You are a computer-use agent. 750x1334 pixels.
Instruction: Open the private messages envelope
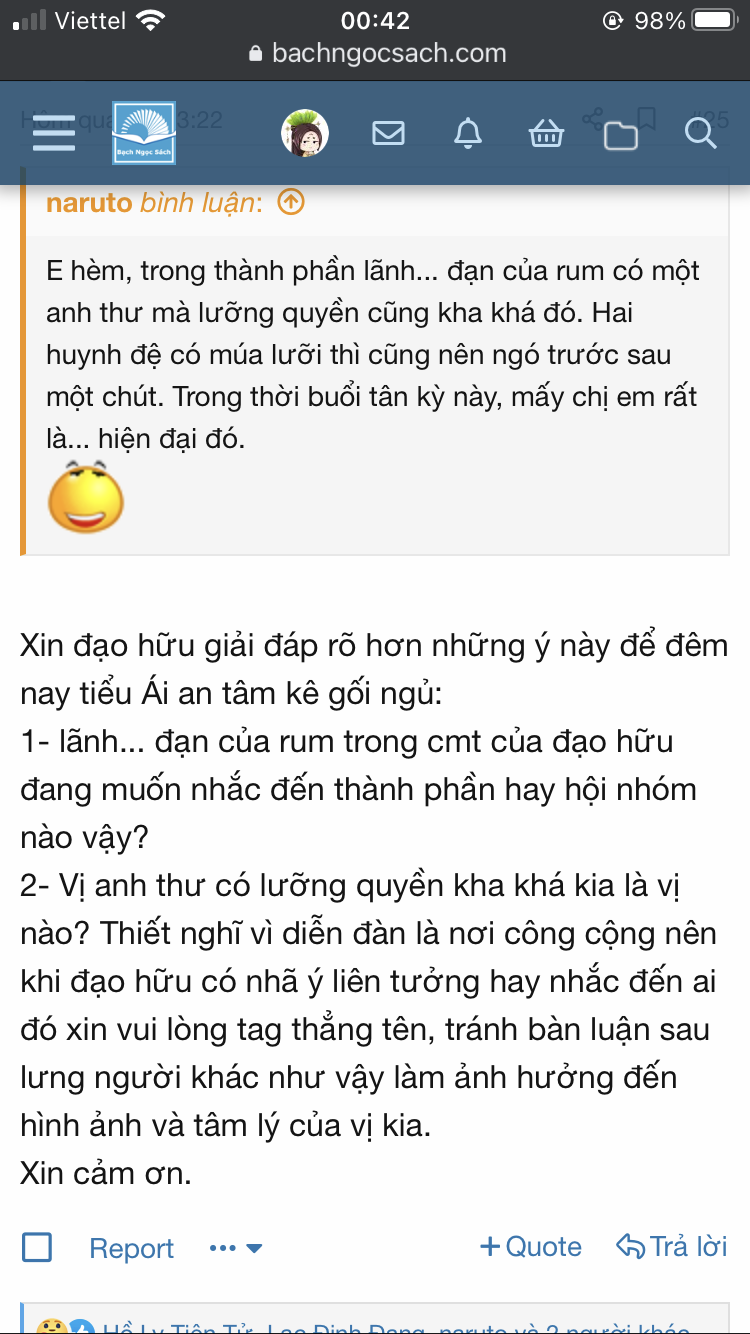click(x=388, y=133)
